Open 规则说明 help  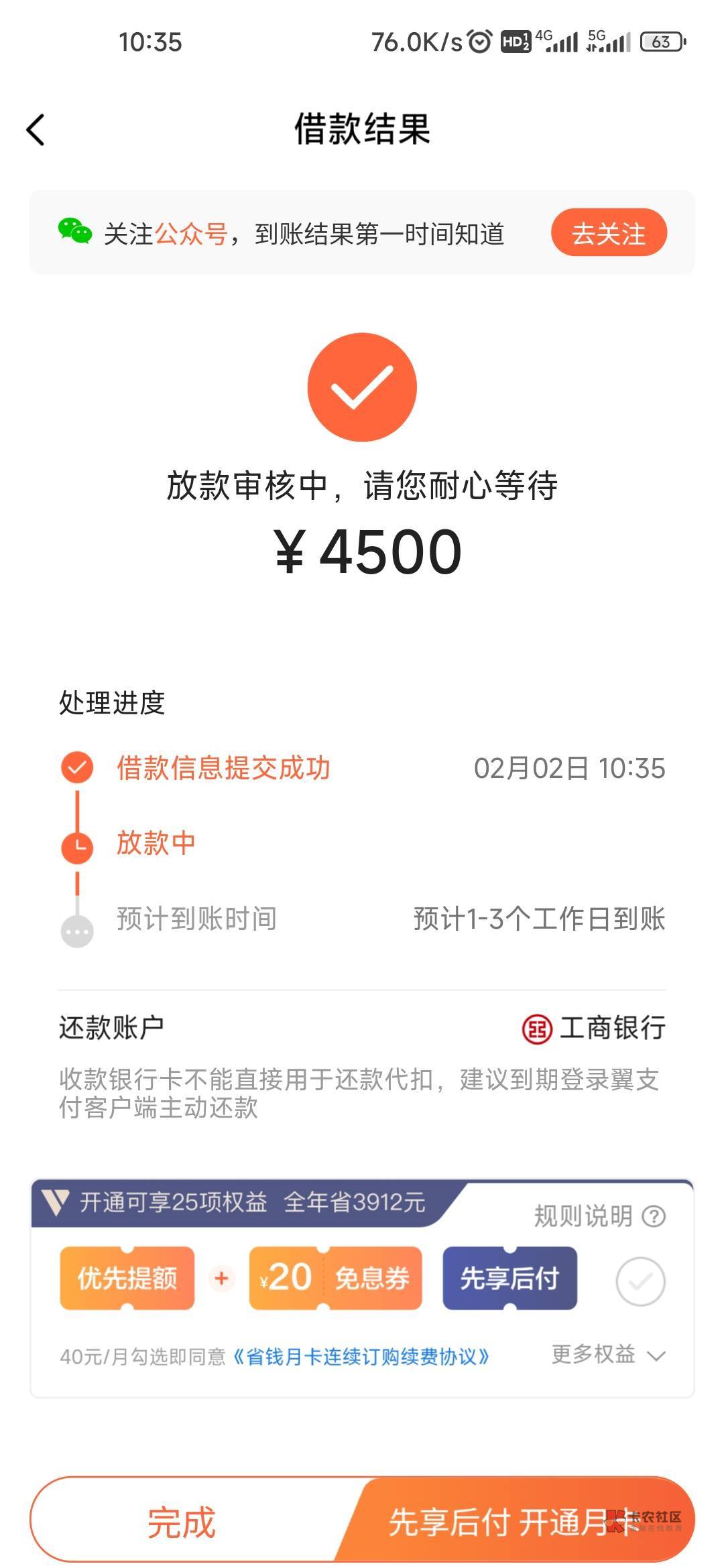(599, 1216)
